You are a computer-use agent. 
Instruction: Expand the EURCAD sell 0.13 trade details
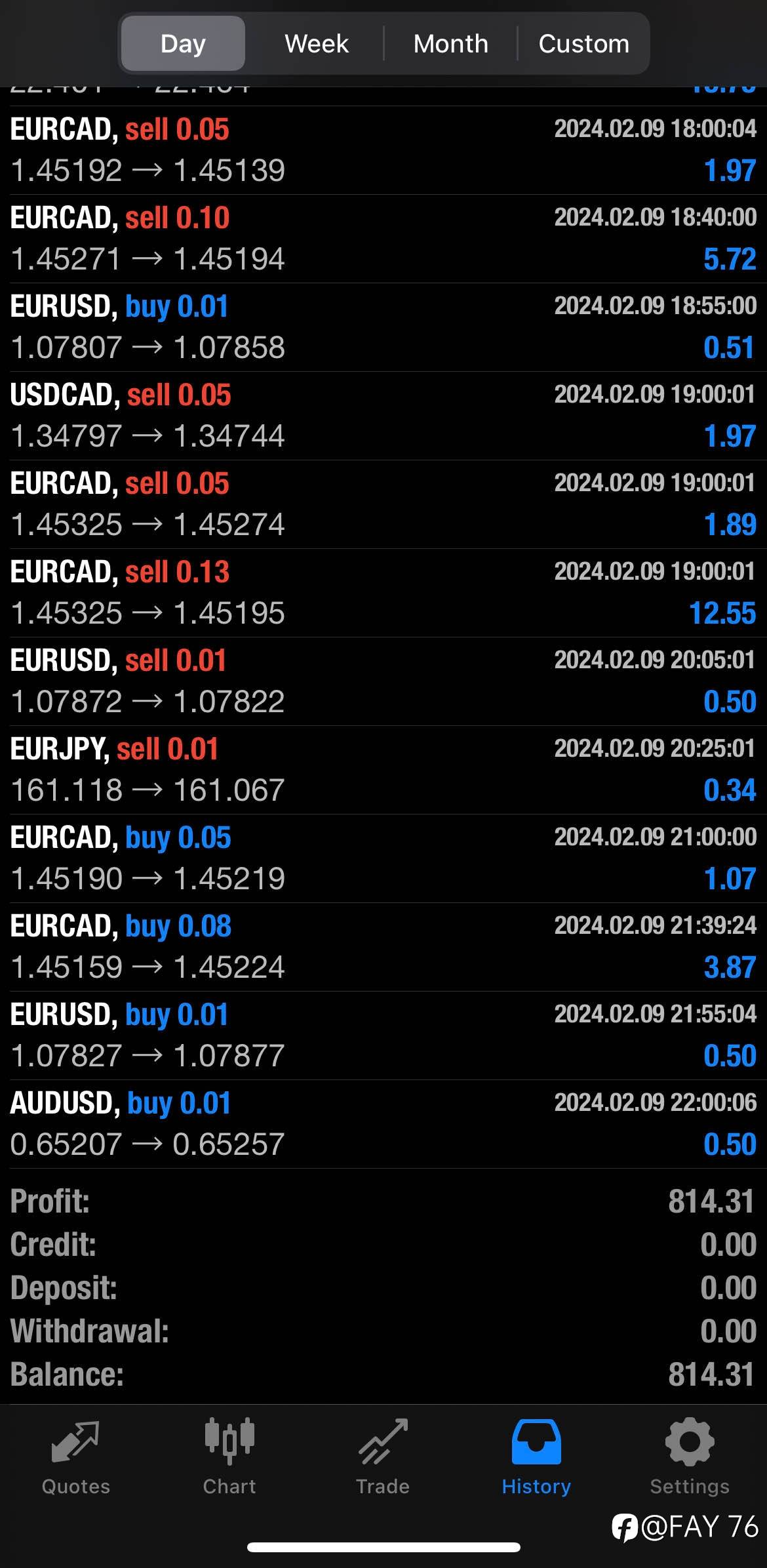(x=383, y=593)
